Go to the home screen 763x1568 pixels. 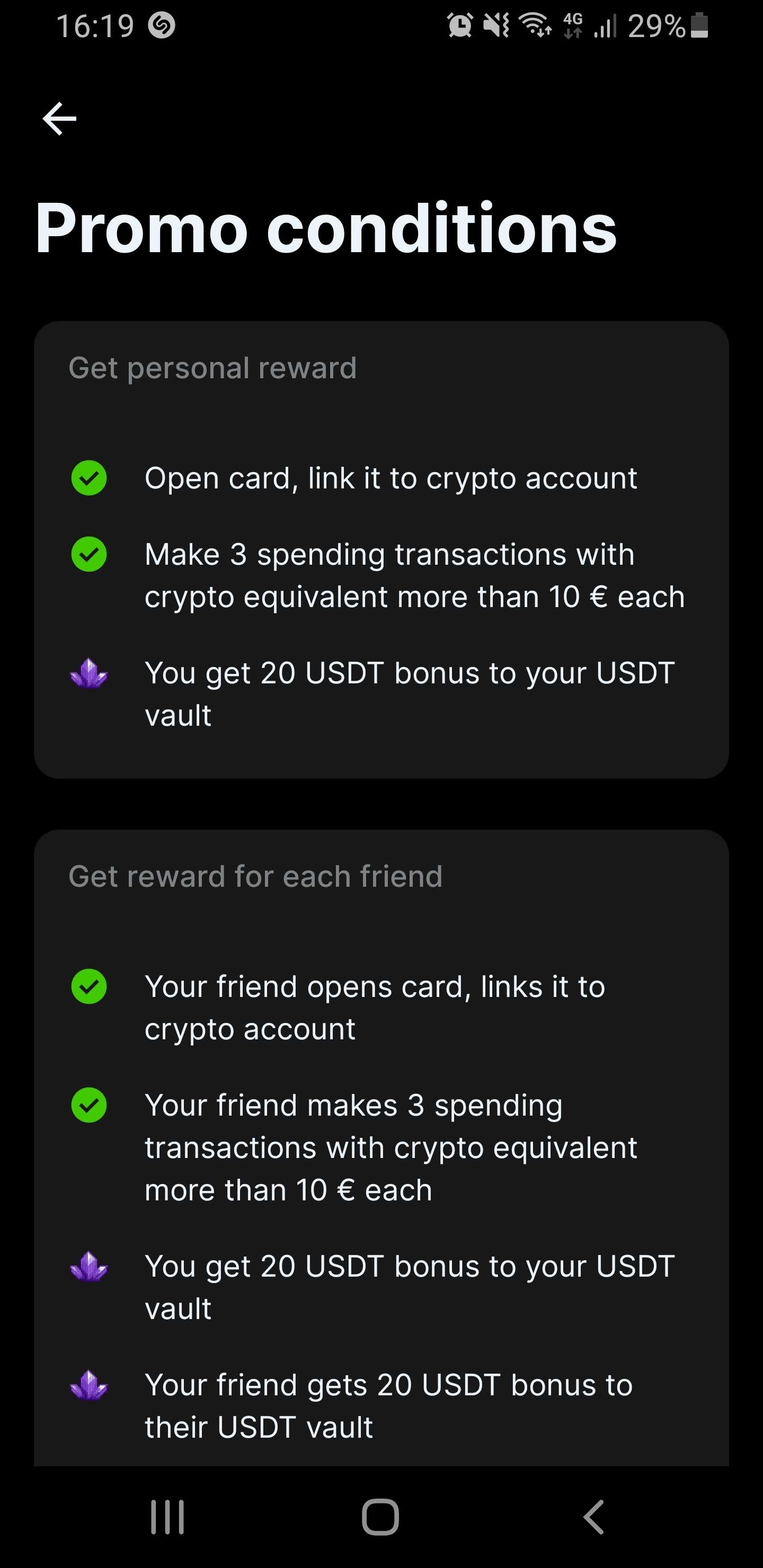click(380, 1517)
